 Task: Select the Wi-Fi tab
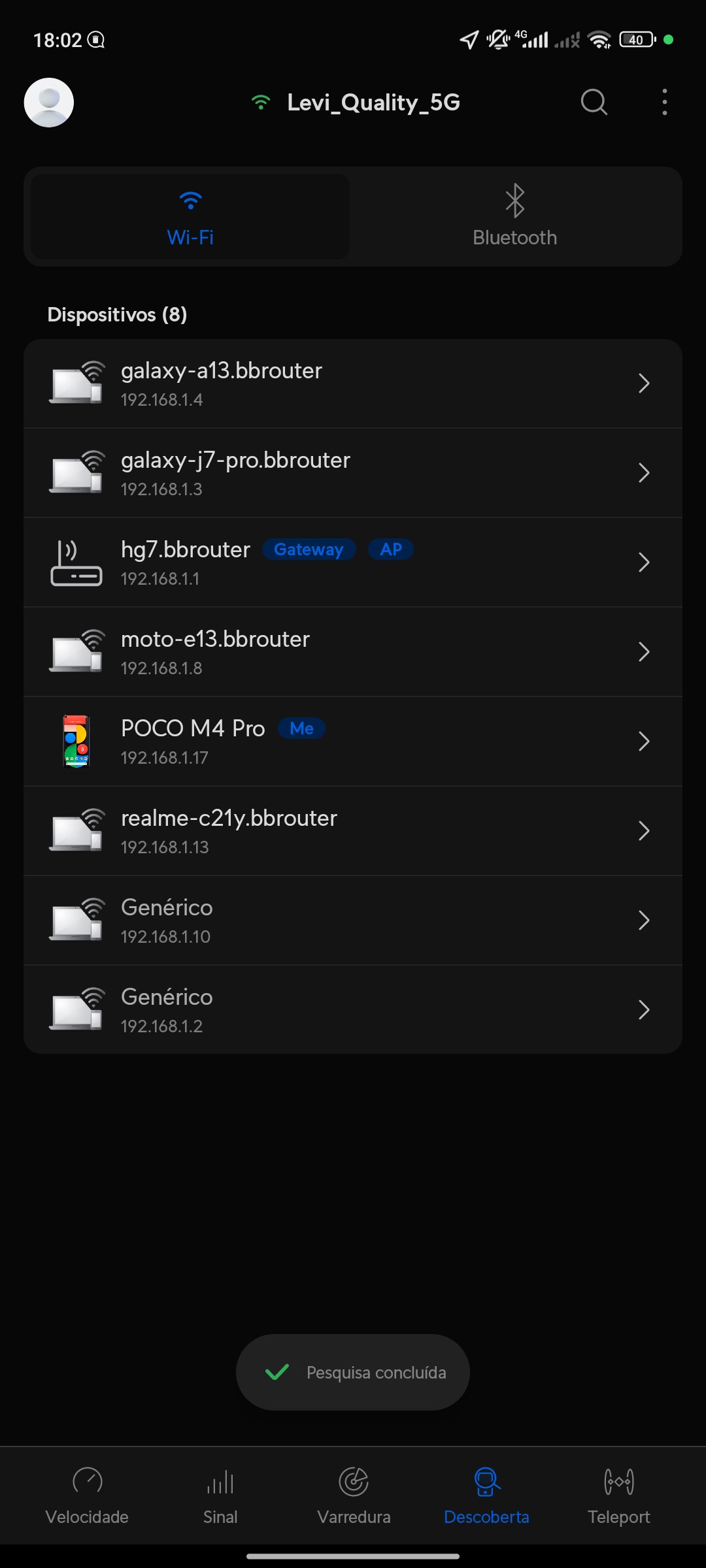190,217
